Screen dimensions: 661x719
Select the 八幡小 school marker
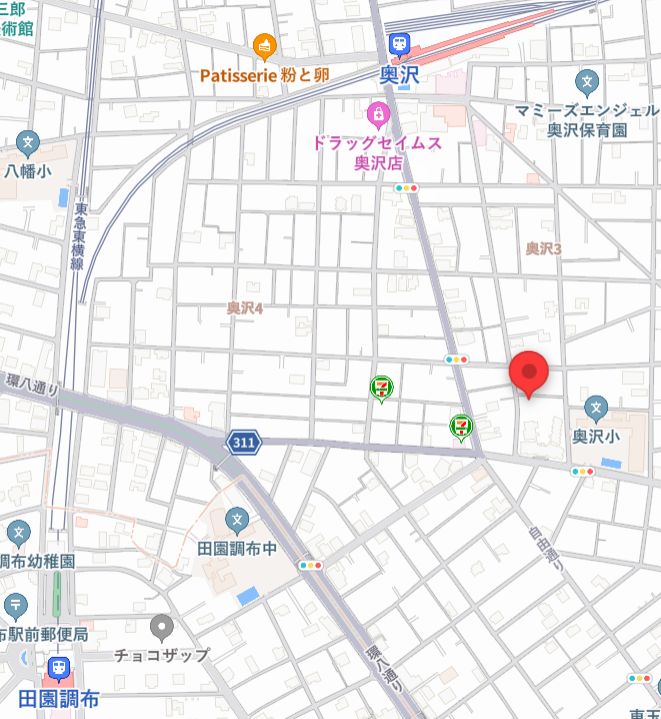(28, 144)
